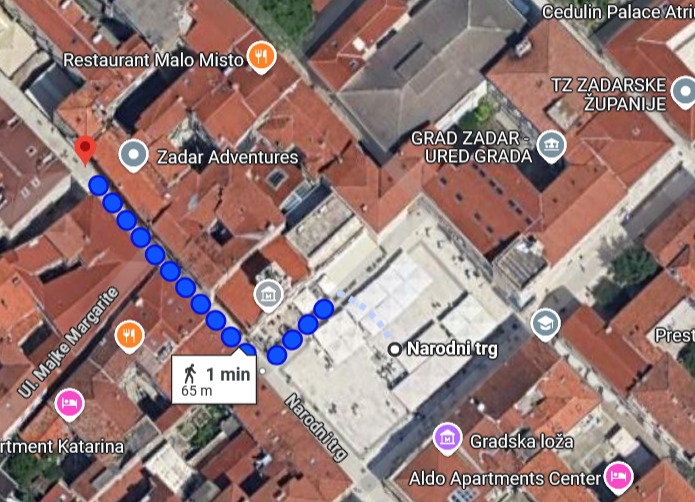Tap the 1 min walking route label
Viewport: 695px width, 502px height.
(214, 379)
